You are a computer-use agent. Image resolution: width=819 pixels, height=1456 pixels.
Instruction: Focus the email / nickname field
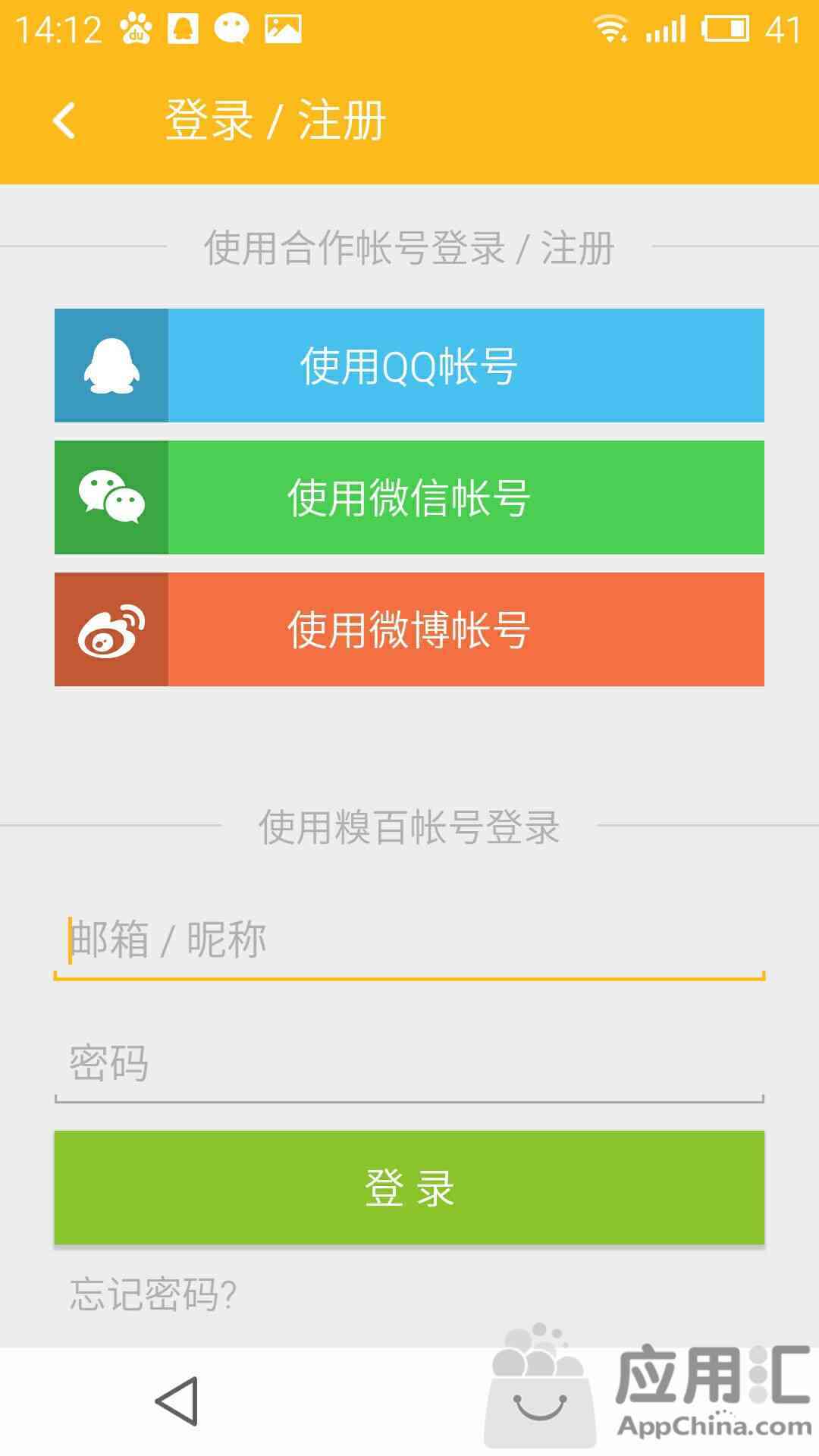click(409, 941)
